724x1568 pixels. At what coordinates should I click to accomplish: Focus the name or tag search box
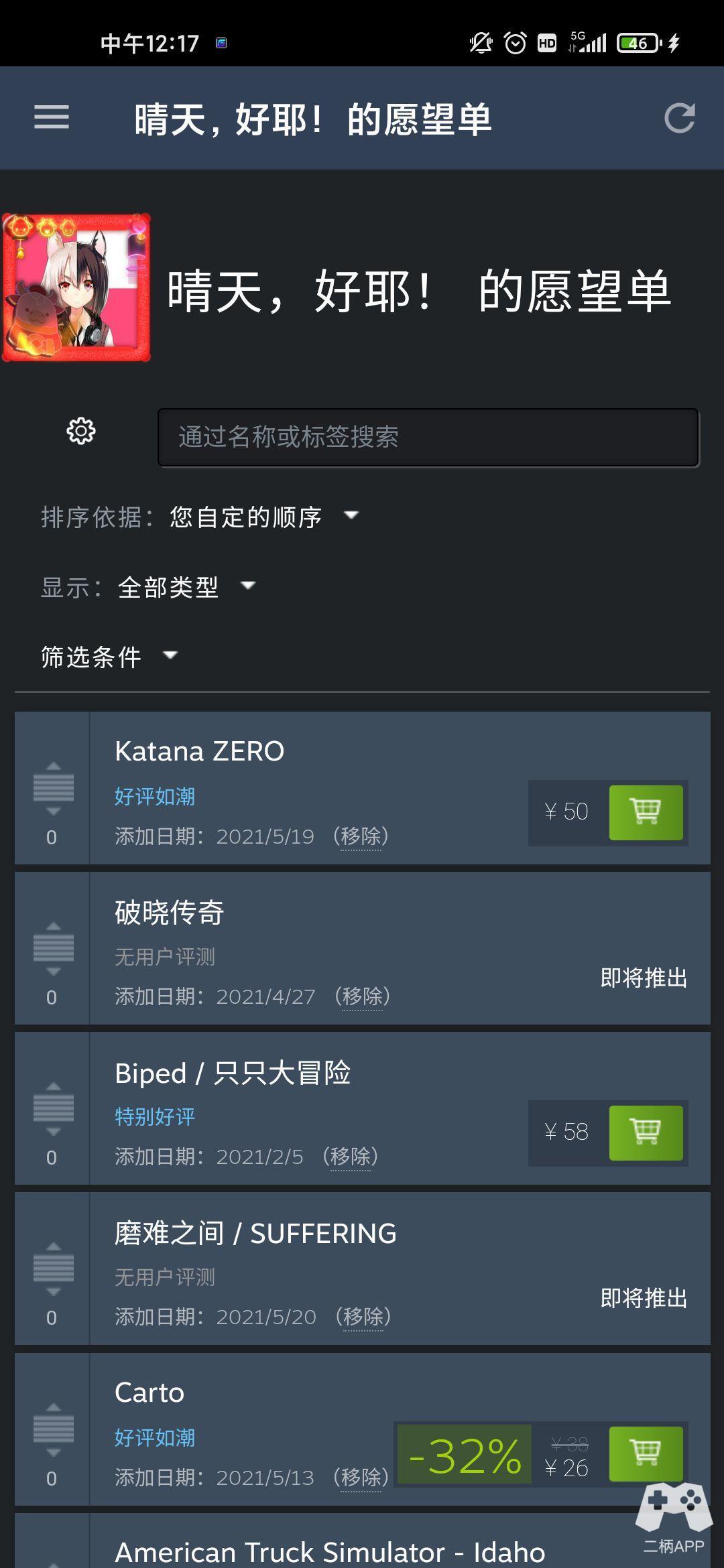click(428, 437)
